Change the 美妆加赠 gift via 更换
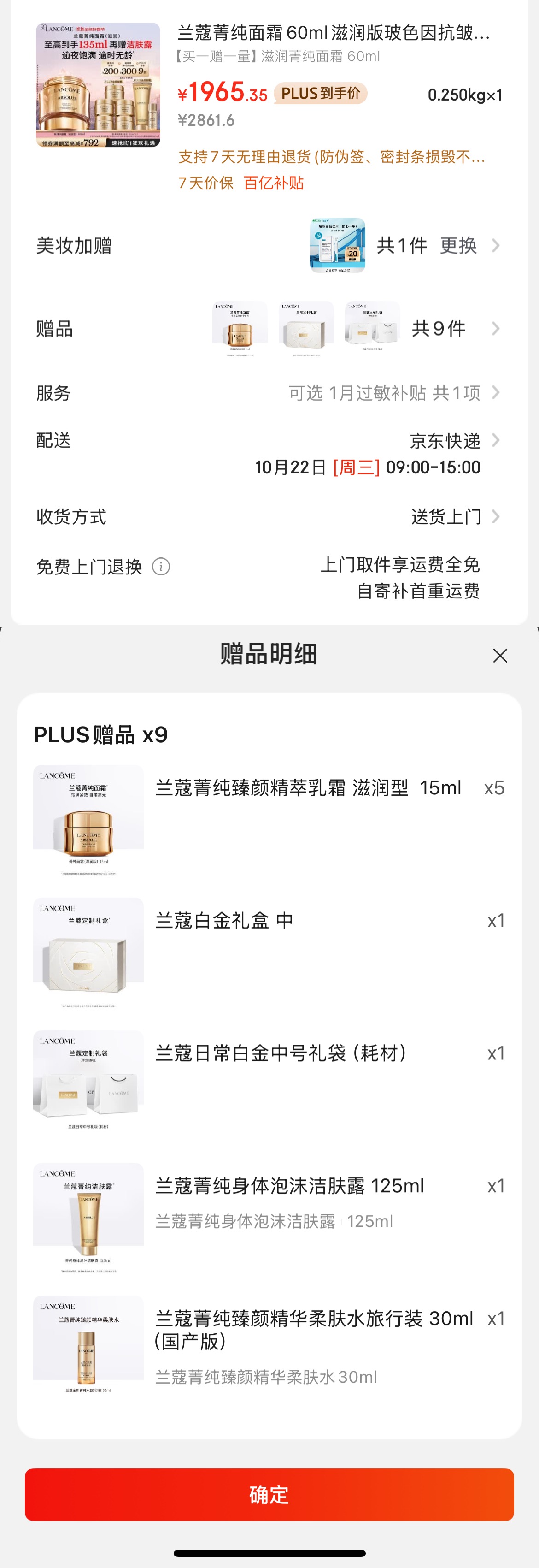539x1568 pixels. click(x=458, y=246)
